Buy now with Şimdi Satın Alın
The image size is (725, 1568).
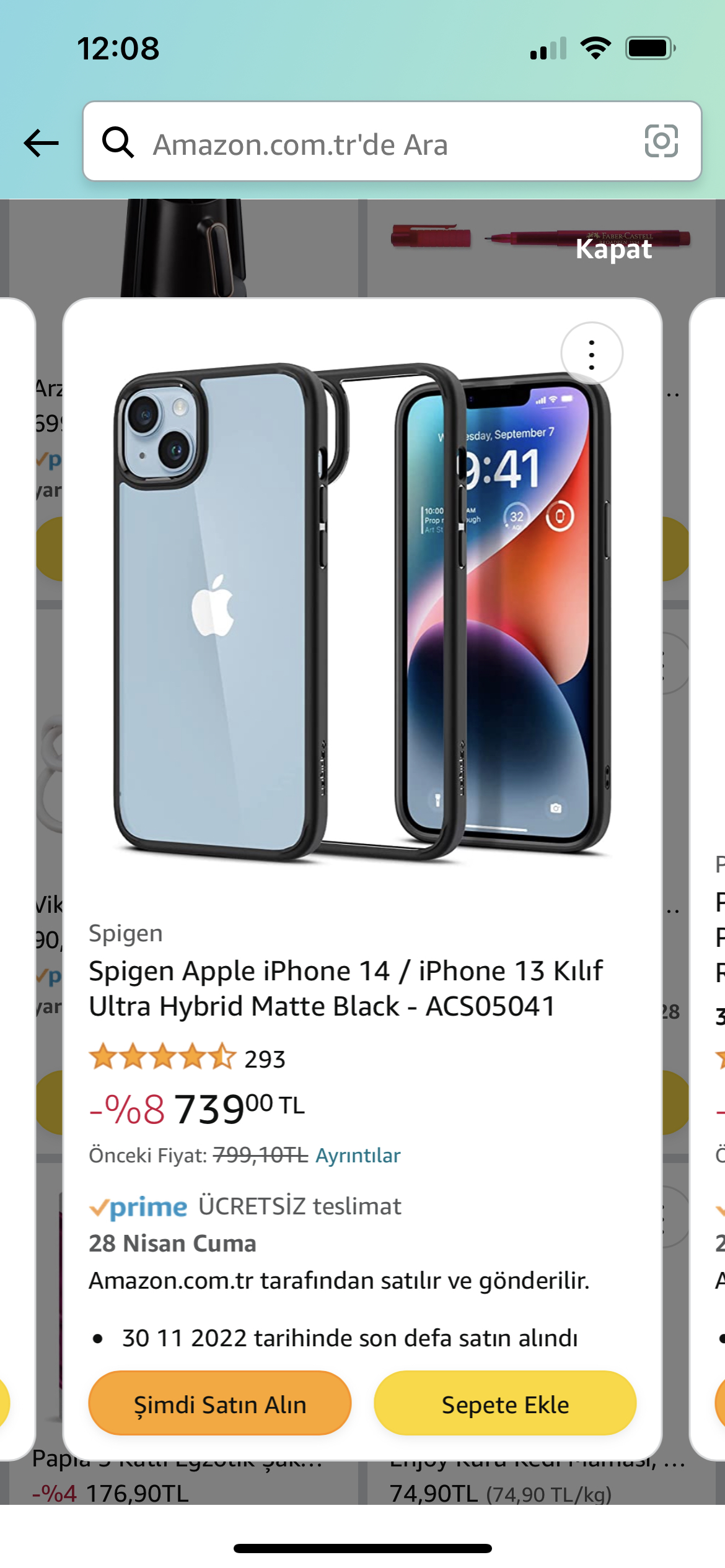(x=220, y=1403)
